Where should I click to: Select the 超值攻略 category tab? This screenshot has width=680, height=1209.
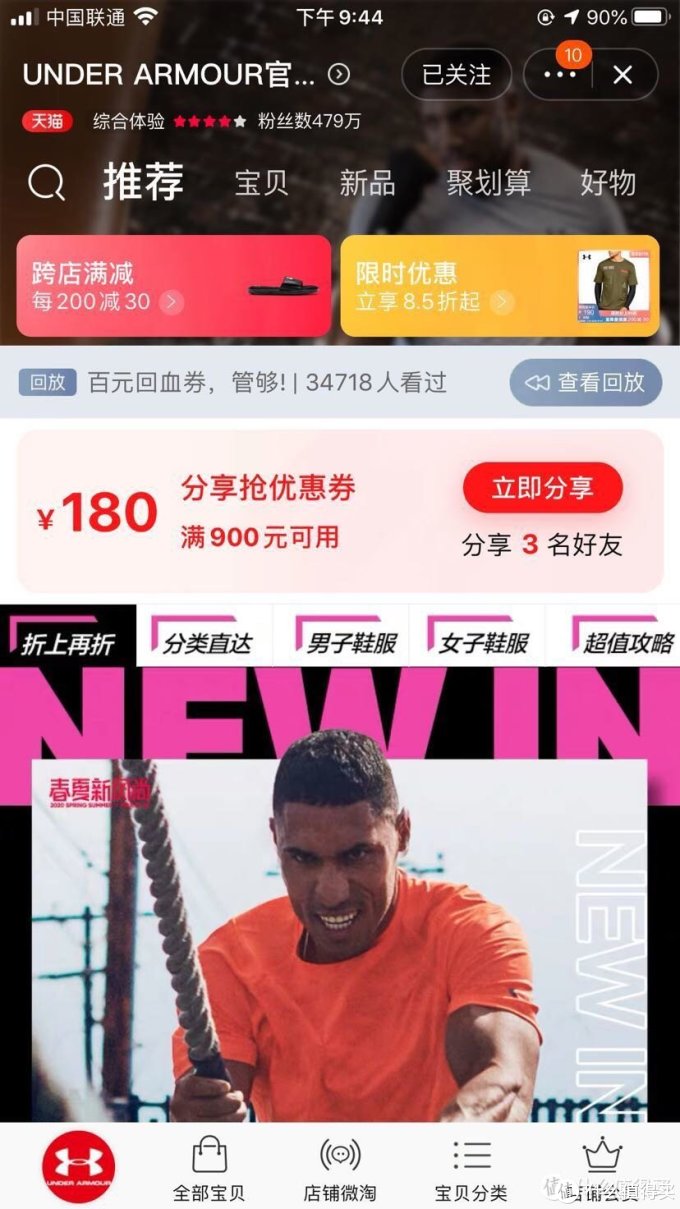pos(626,642)
